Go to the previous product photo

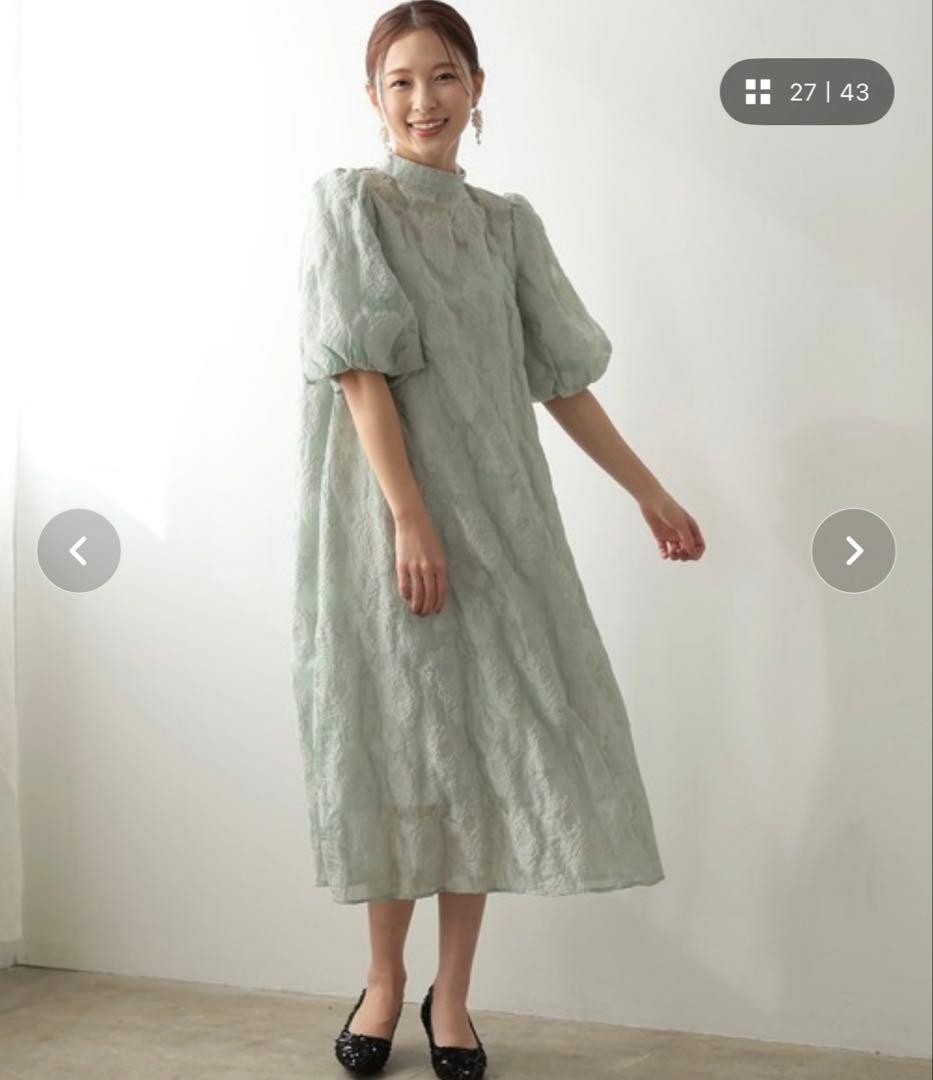click(79, 550)
